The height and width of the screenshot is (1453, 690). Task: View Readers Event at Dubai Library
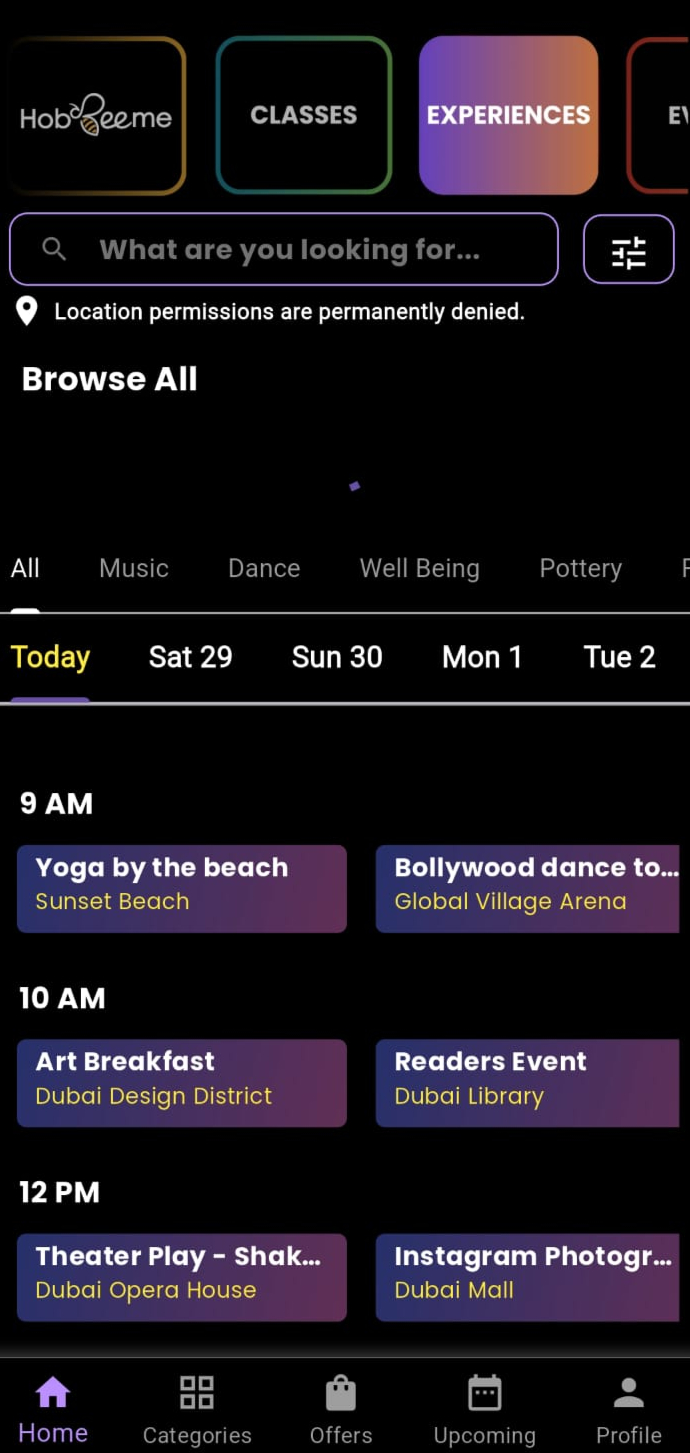(x=527, y=1082)
